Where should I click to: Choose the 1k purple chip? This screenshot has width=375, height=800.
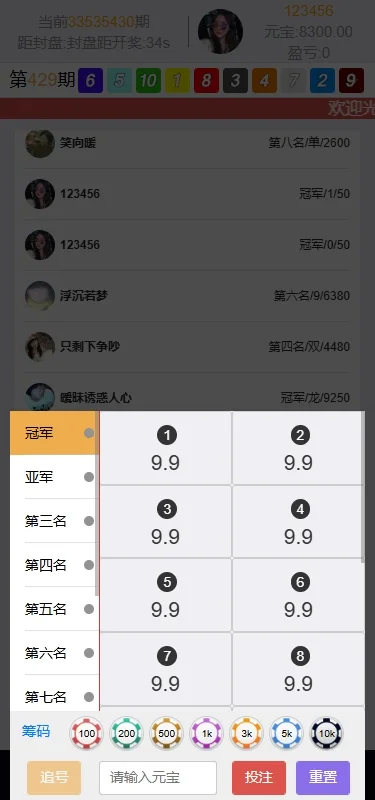207,734
